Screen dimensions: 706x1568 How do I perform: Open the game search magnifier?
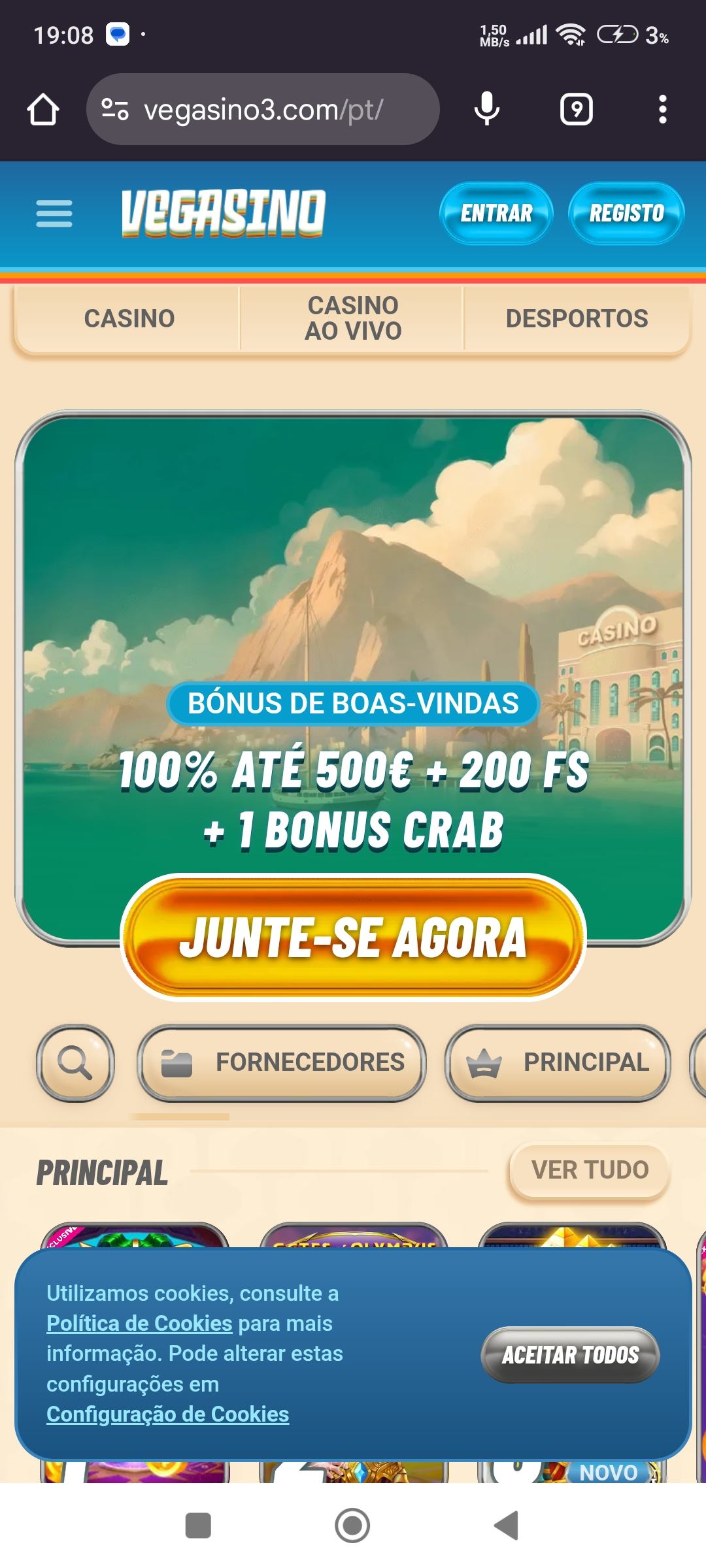point(75,1063)
